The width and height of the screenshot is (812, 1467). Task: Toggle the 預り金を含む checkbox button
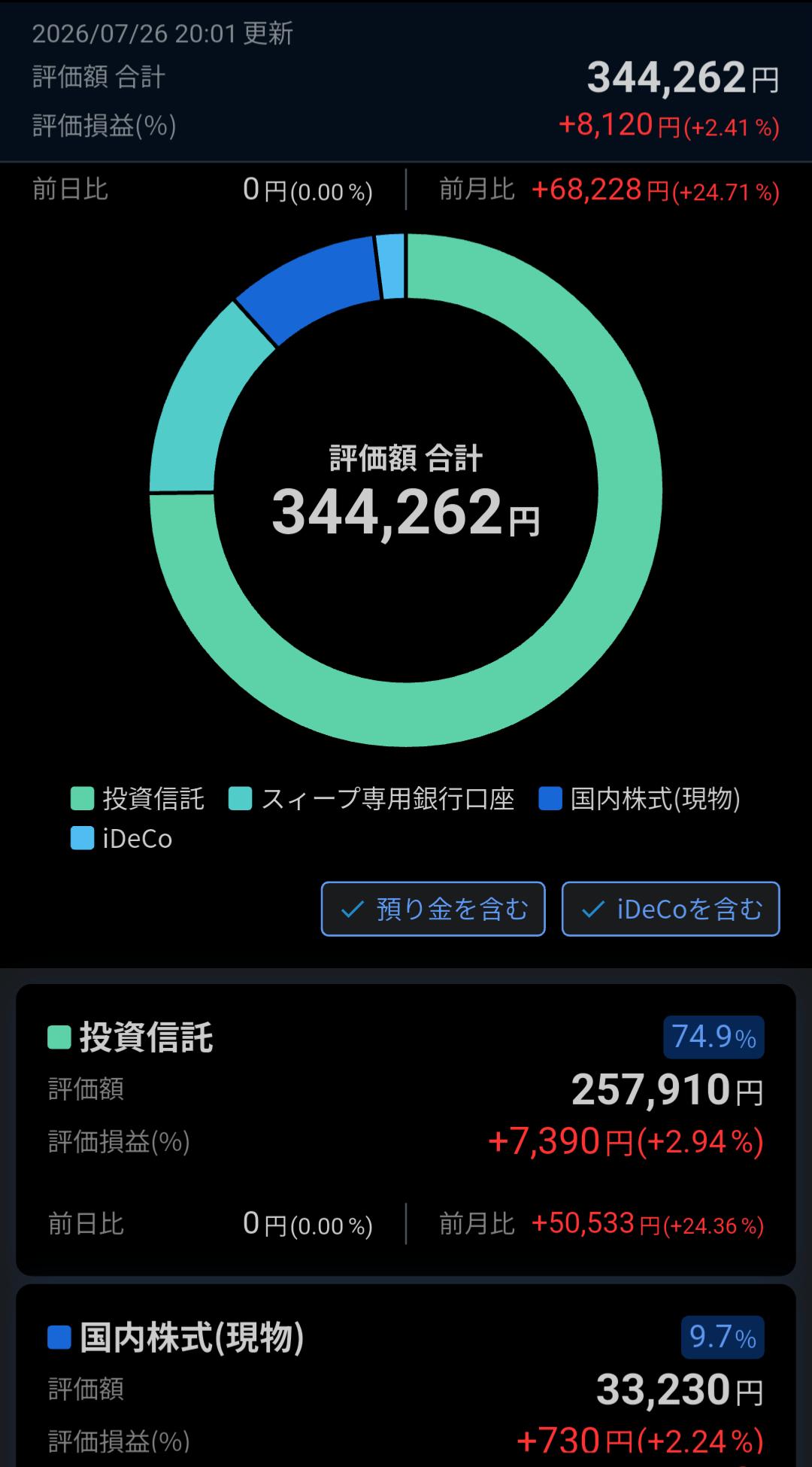click(433, 909)
